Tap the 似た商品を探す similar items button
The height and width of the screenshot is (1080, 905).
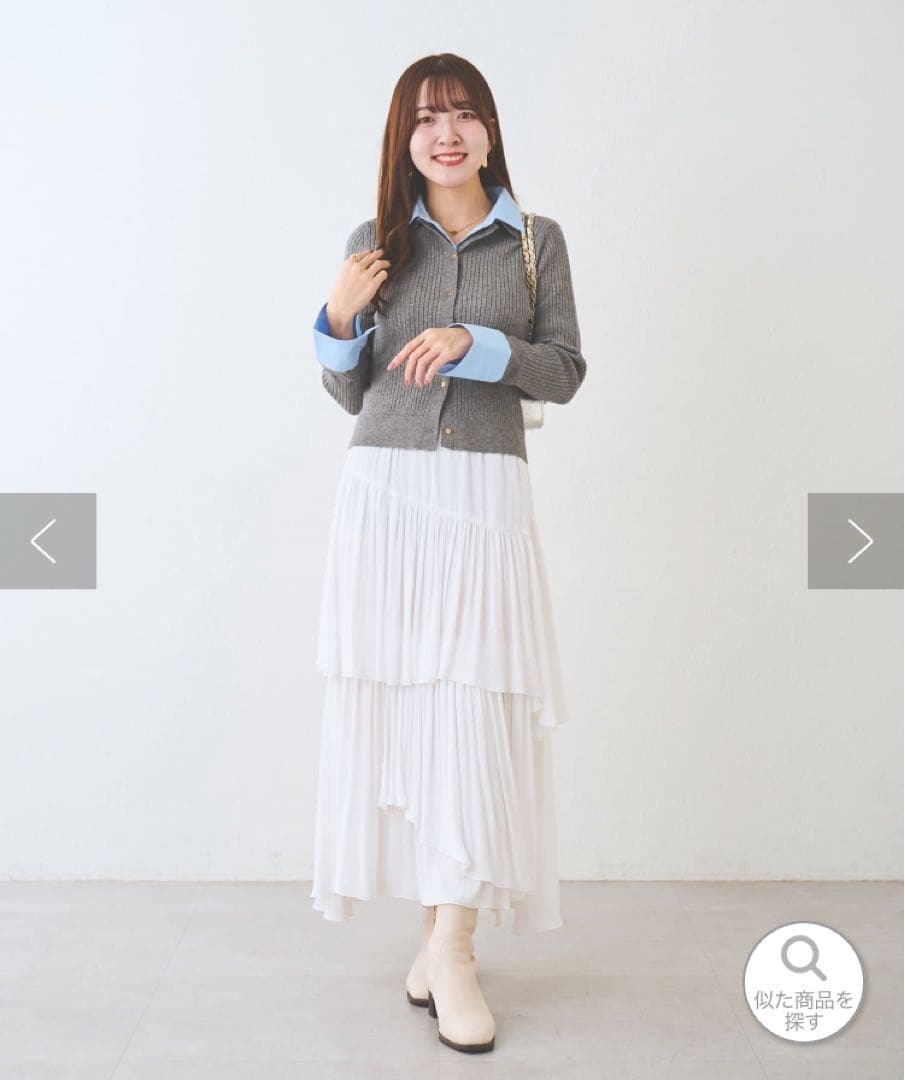(803, 982)
